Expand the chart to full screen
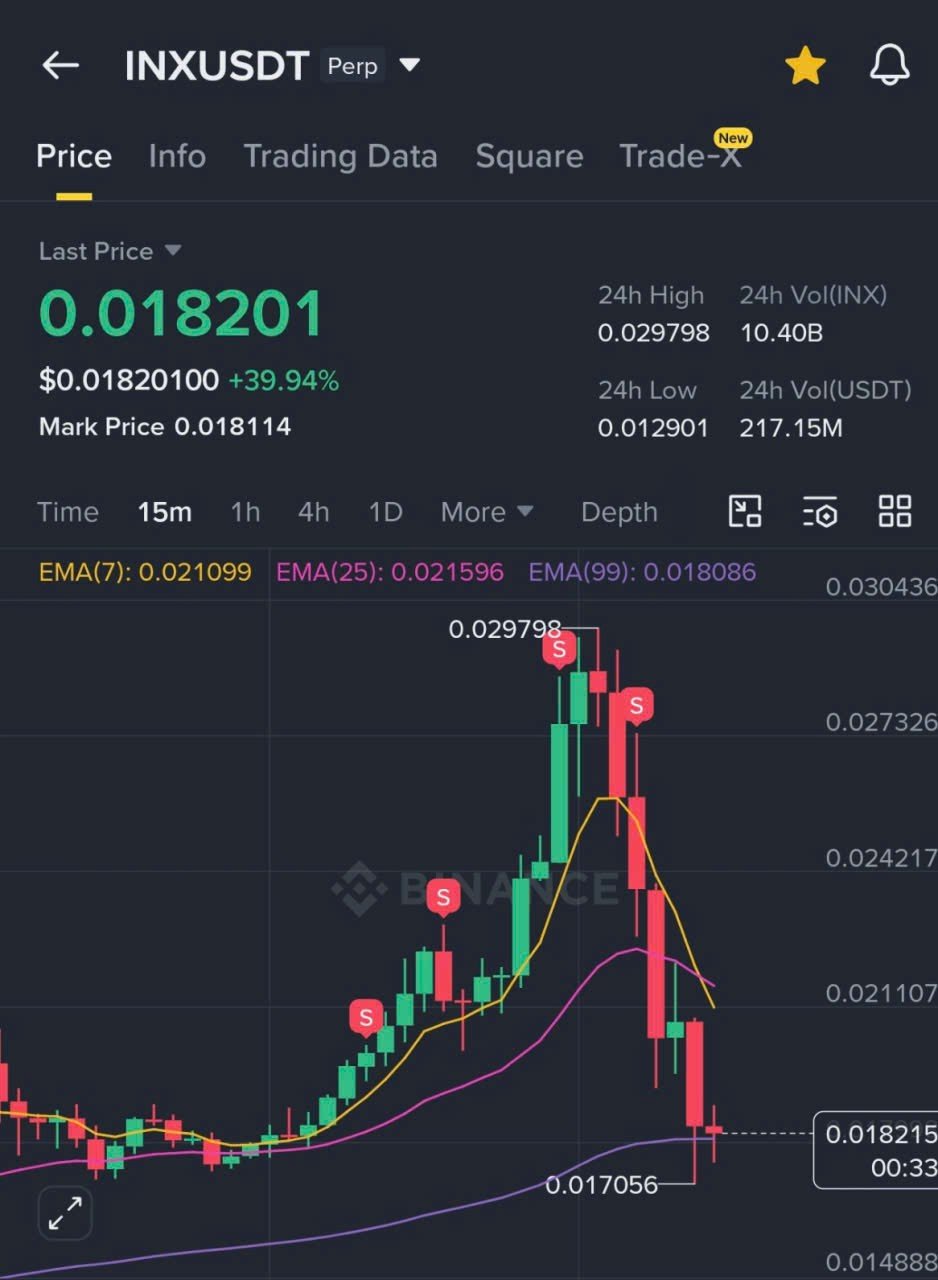The image size is (938, 1280). tap(65, 1214)
